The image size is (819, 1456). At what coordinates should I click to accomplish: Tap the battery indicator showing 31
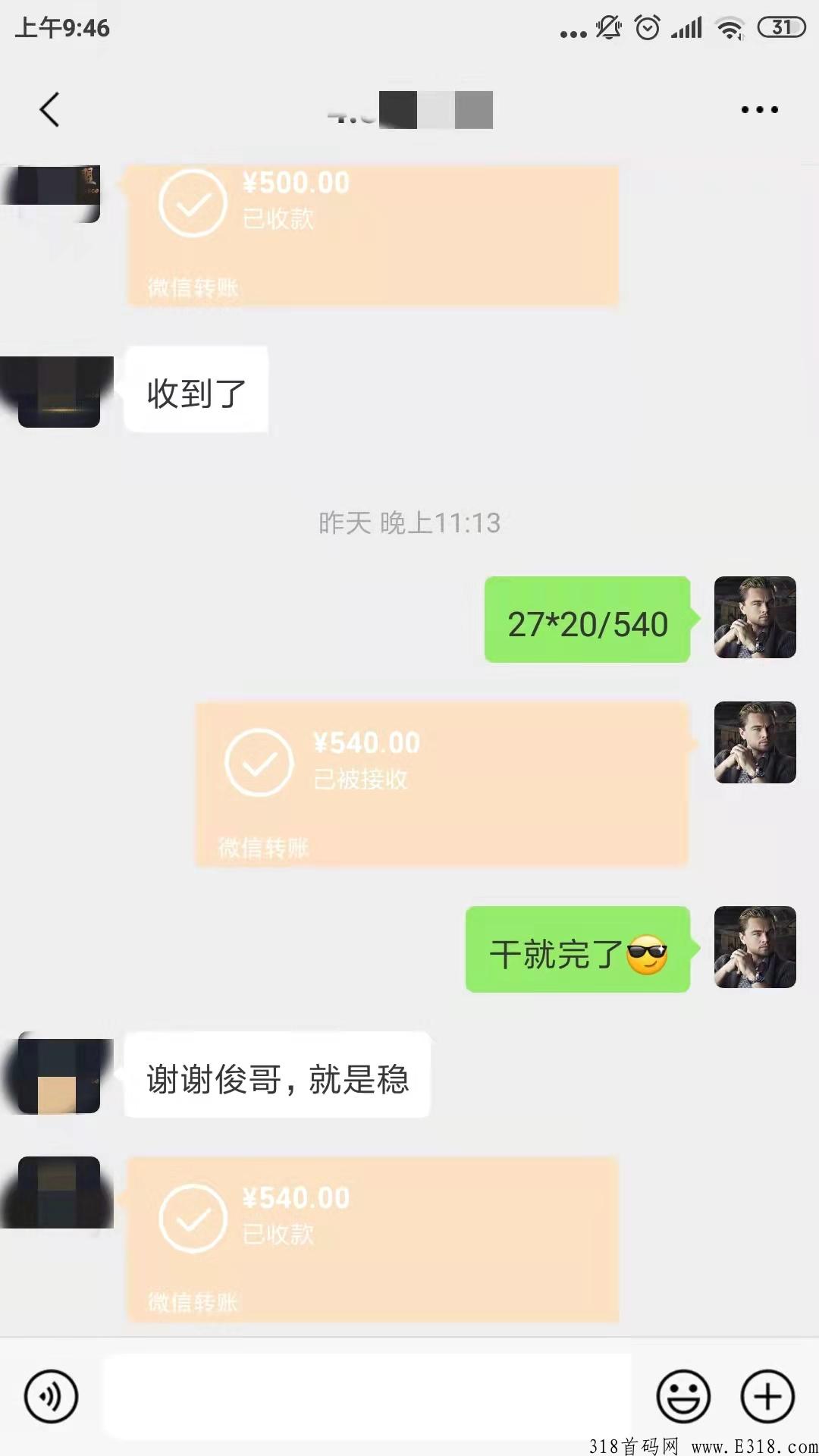[781, 28]
